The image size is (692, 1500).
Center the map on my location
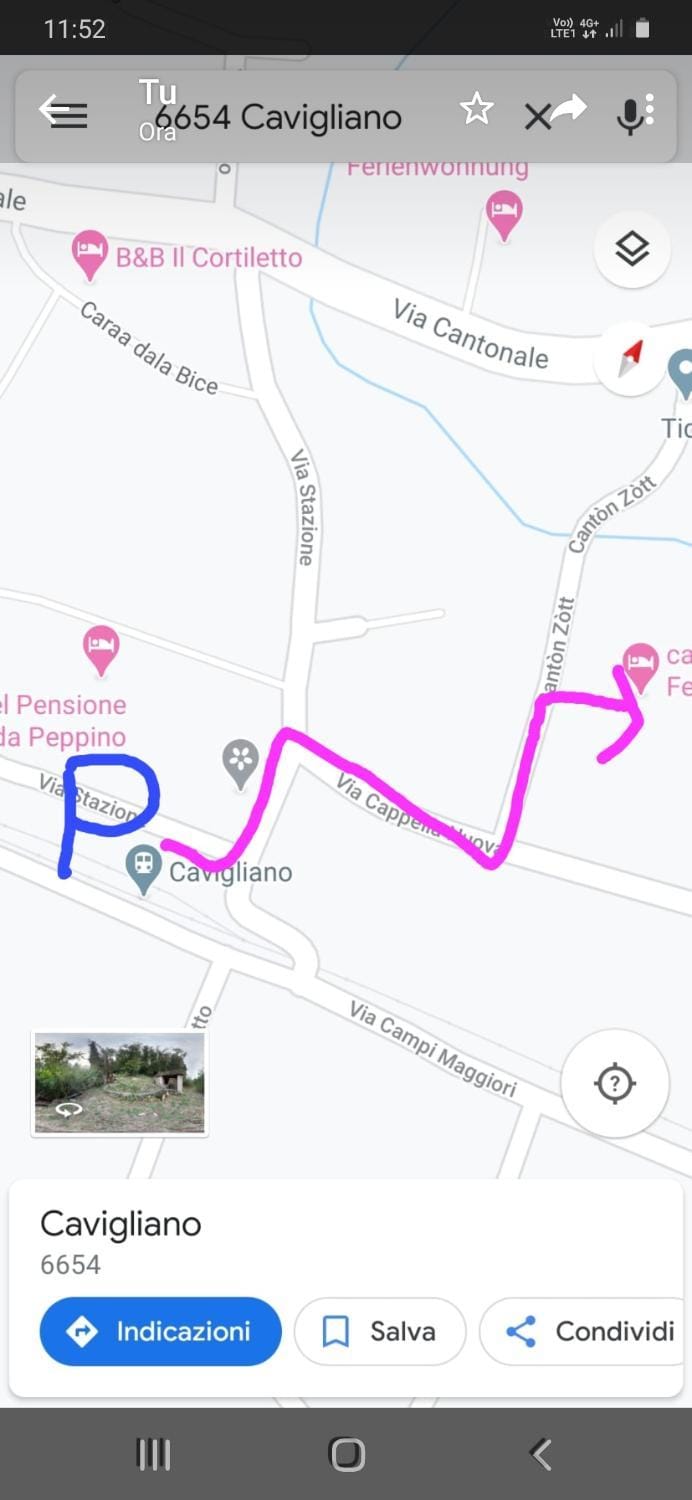tap(614, 1083)
